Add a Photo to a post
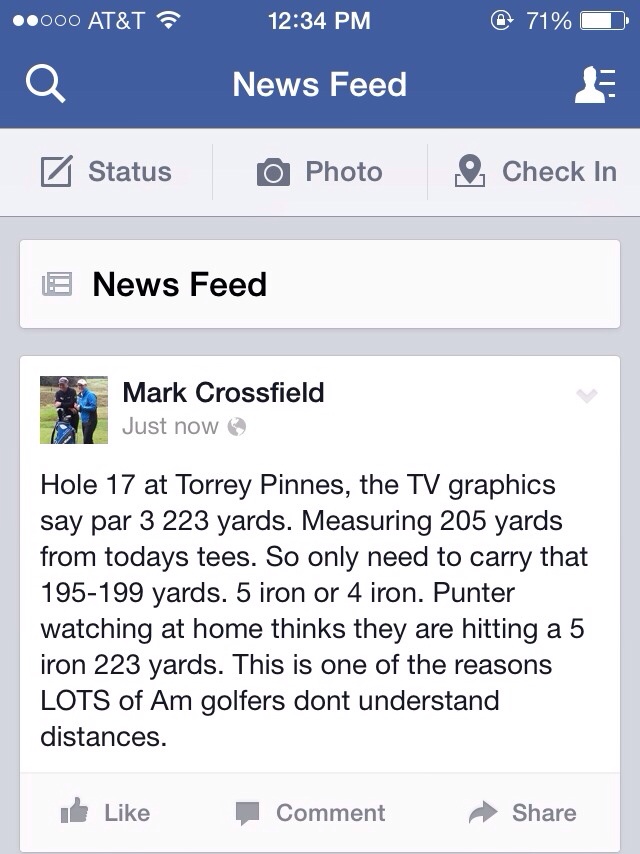 [320, 172]
